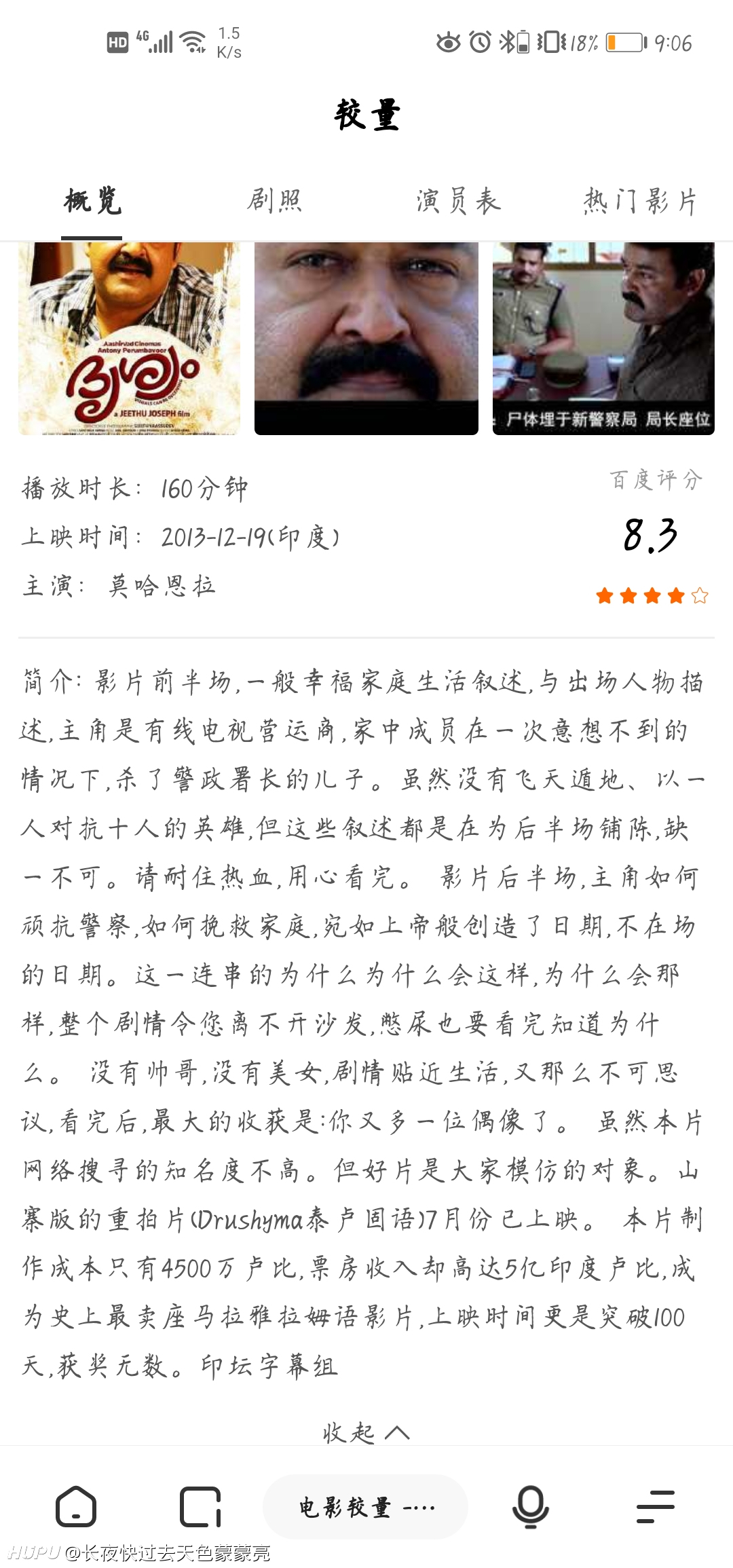View the close-up face still image

[x=366, y=338]
